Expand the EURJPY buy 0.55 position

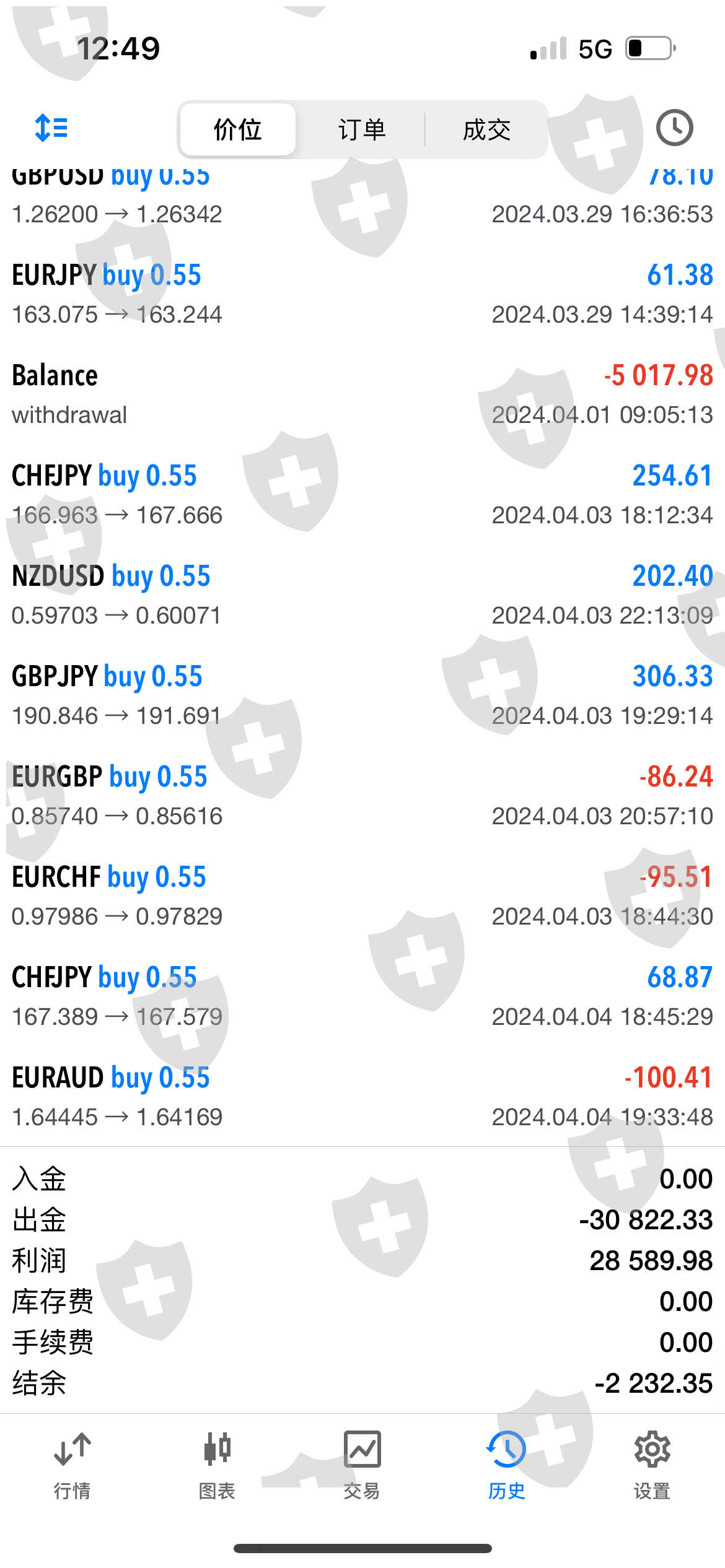(362, 294)
